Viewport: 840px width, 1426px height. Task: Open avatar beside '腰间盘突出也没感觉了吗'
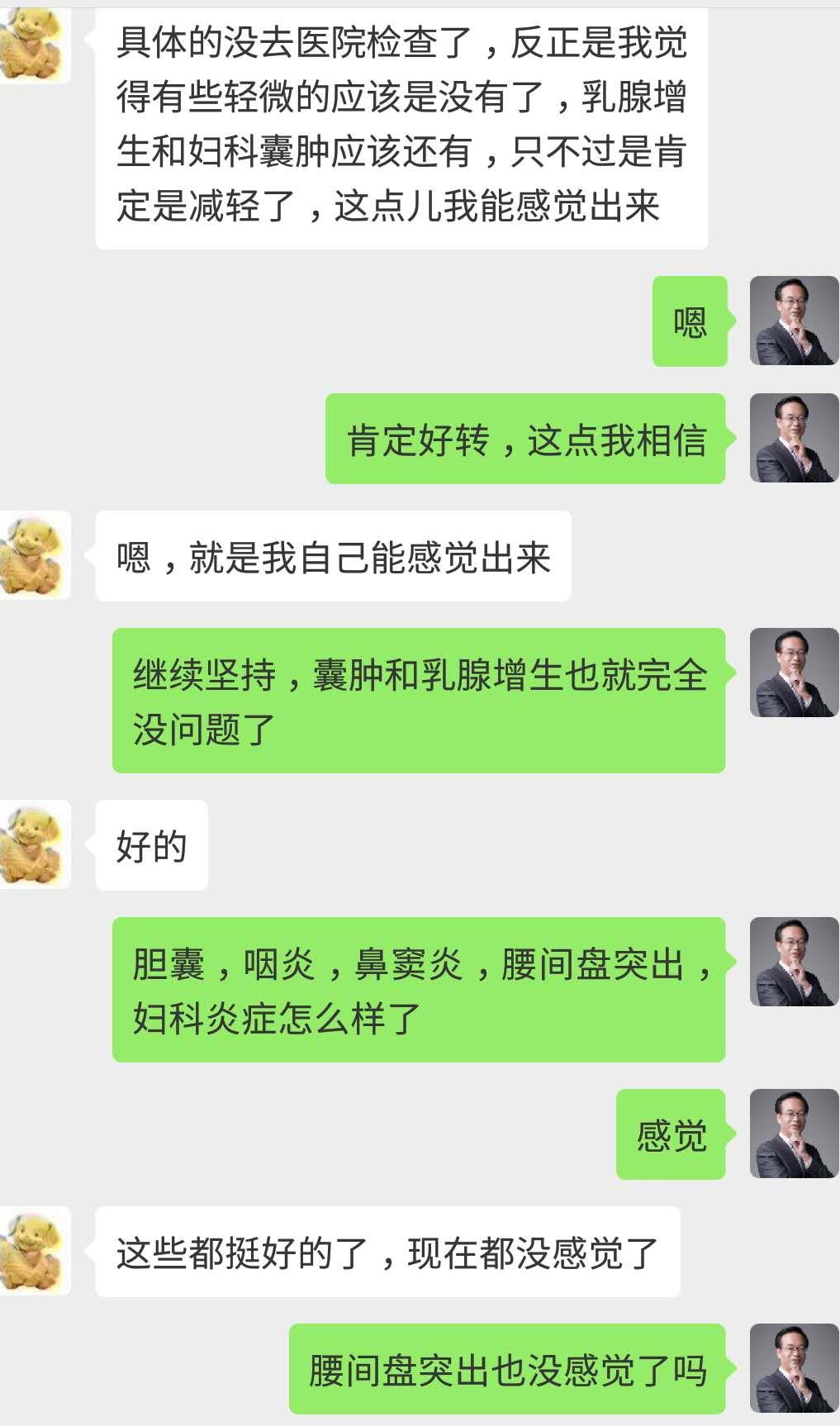tap(794, 1368)
